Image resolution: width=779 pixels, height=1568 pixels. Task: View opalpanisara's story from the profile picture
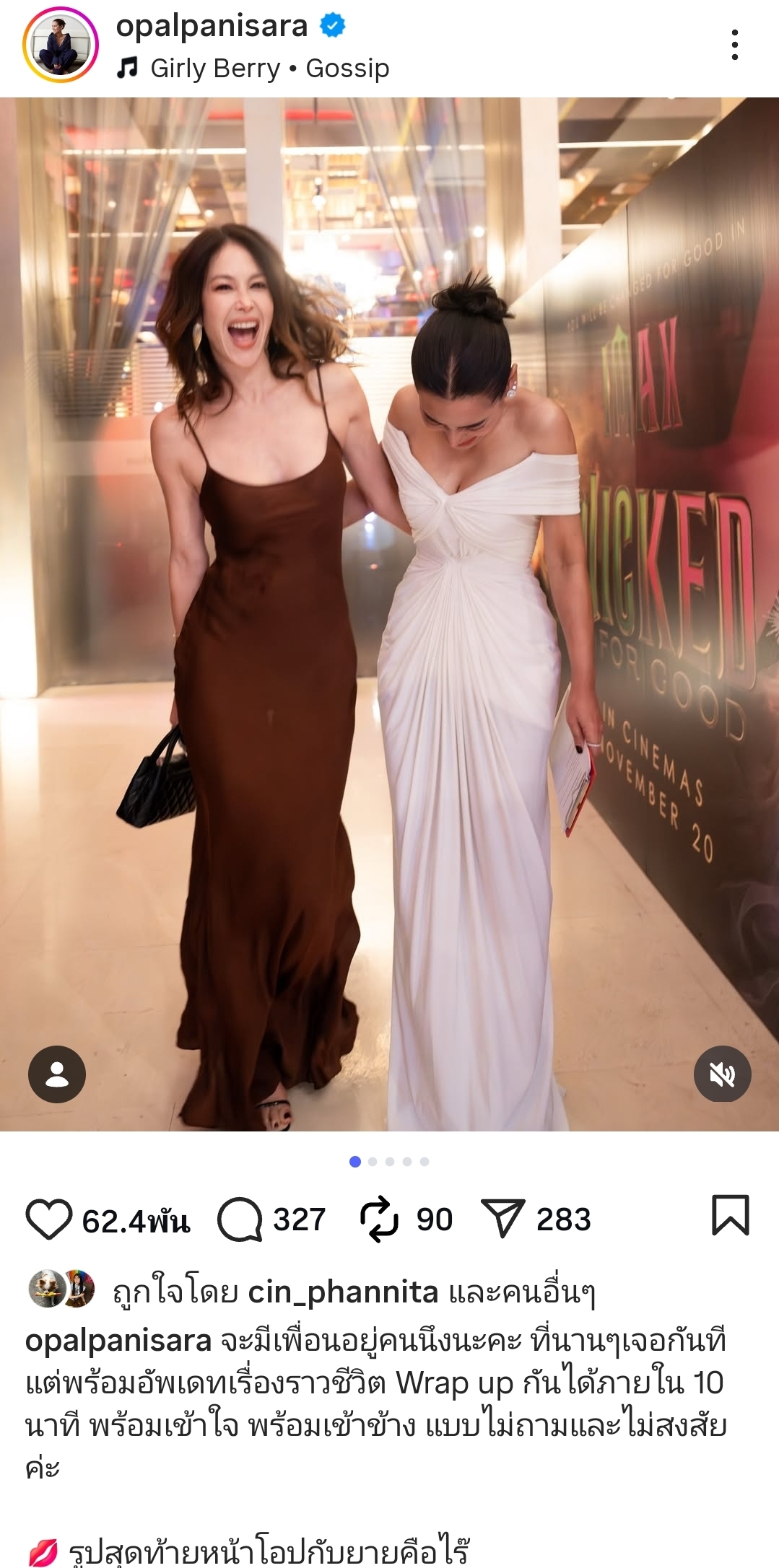[x=61, y=45]
